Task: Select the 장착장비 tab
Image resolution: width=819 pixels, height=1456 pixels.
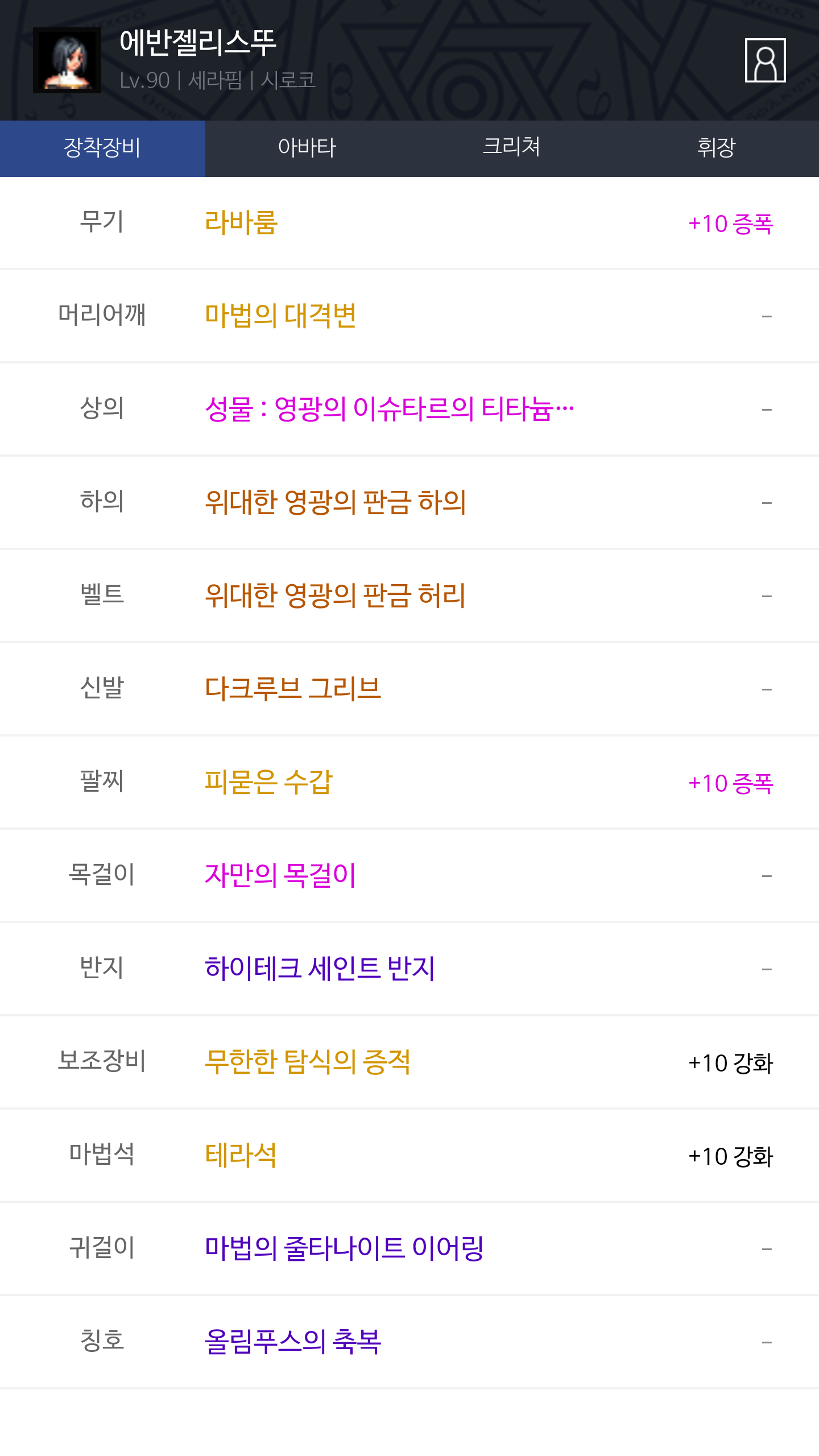Action: click(x=102, y=148)
